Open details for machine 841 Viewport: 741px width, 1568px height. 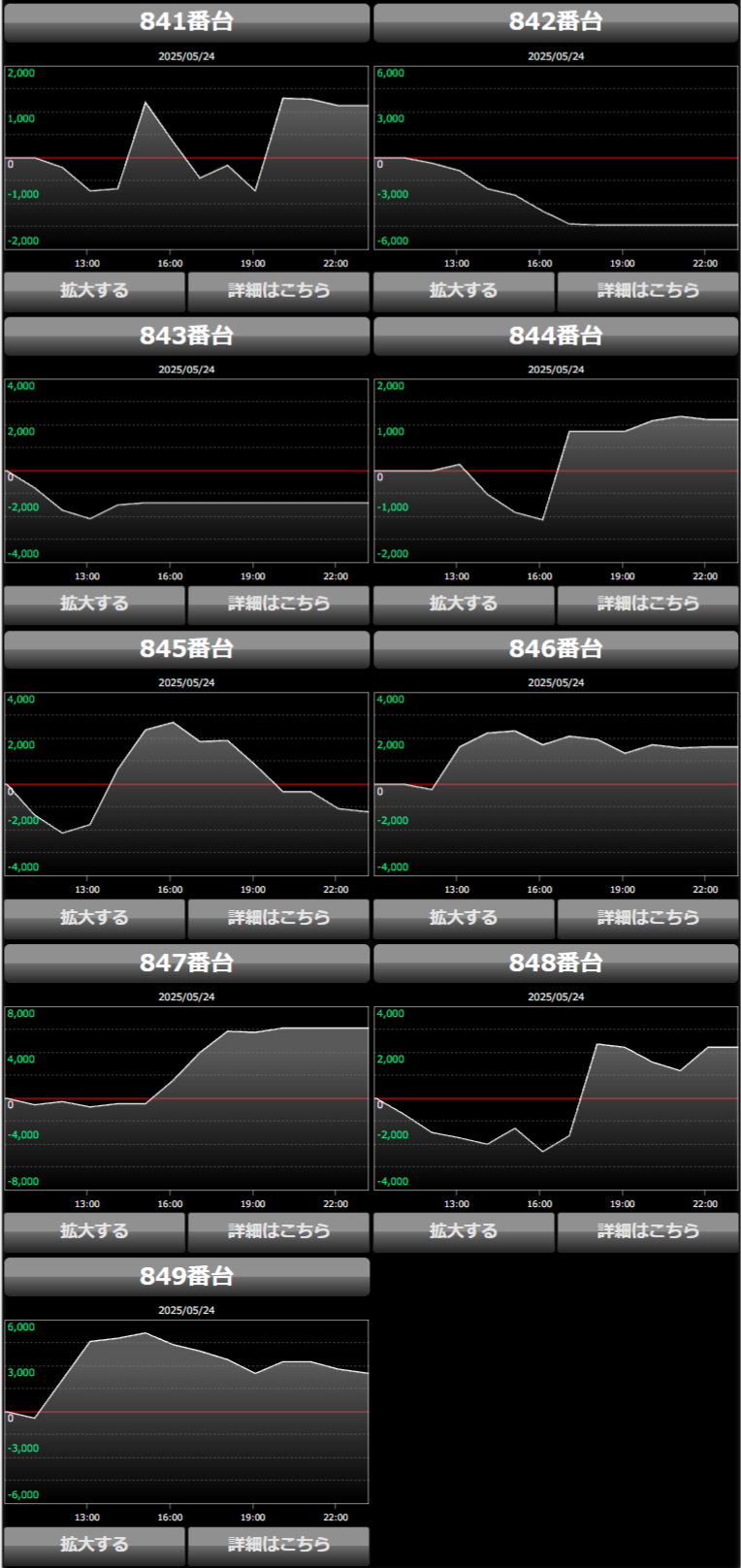point(278,290)
